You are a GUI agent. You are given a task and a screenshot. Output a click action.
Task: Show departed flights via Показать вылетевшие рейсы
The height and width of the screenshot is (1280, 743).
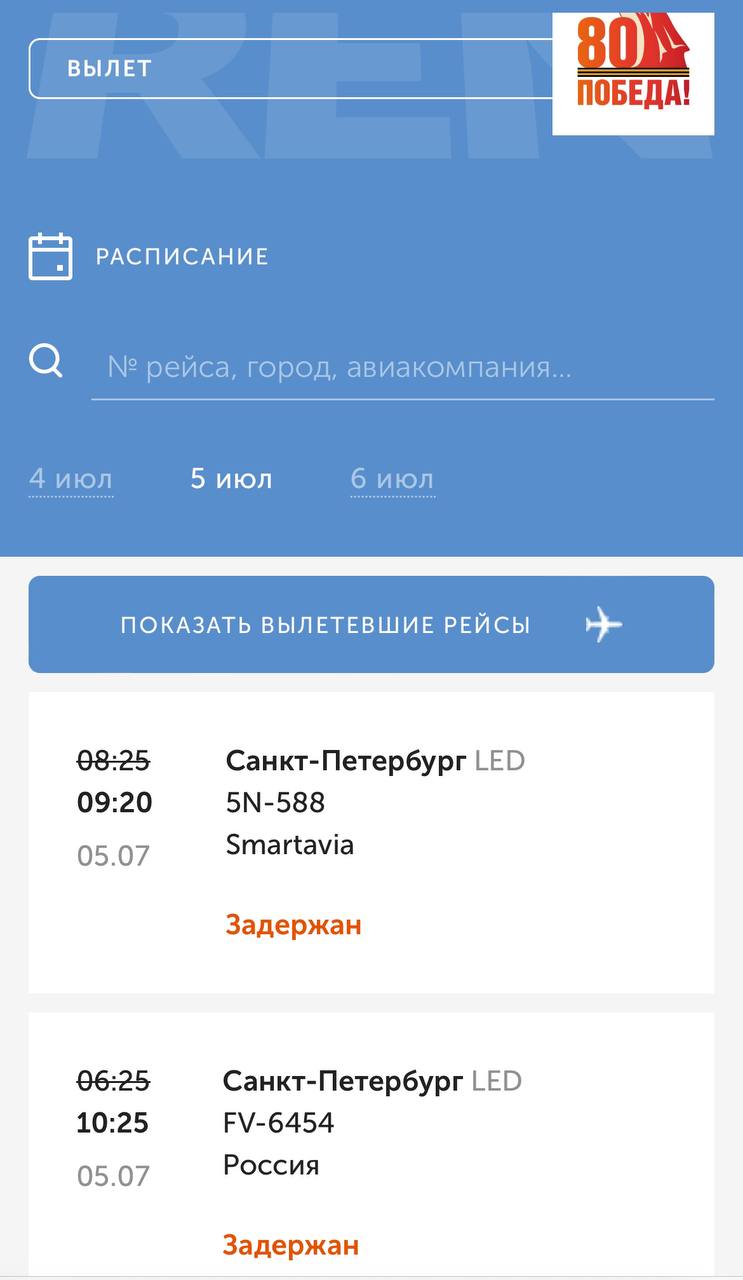click(371, 625)
